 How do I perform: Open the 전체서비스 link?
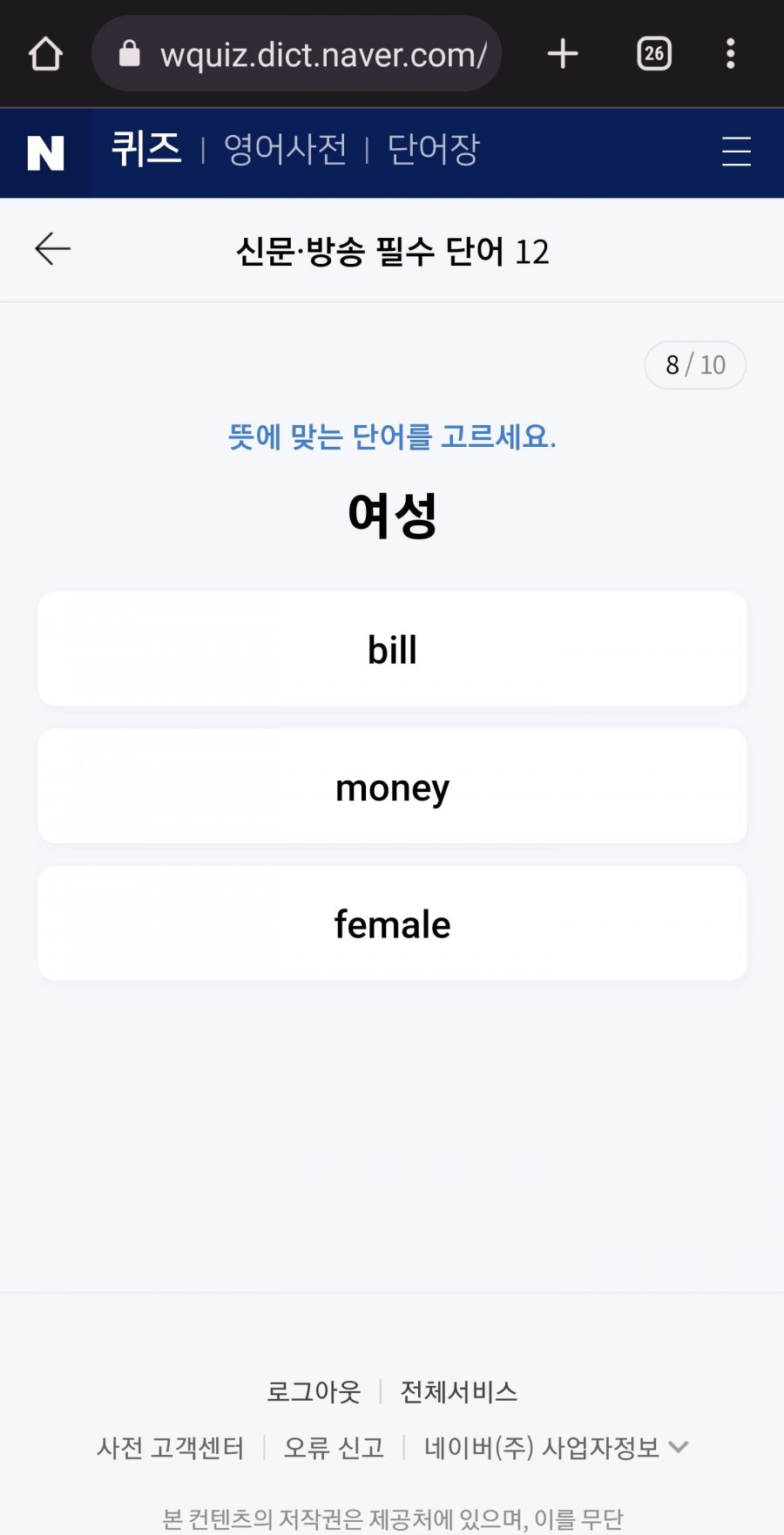click(459, 1391)
